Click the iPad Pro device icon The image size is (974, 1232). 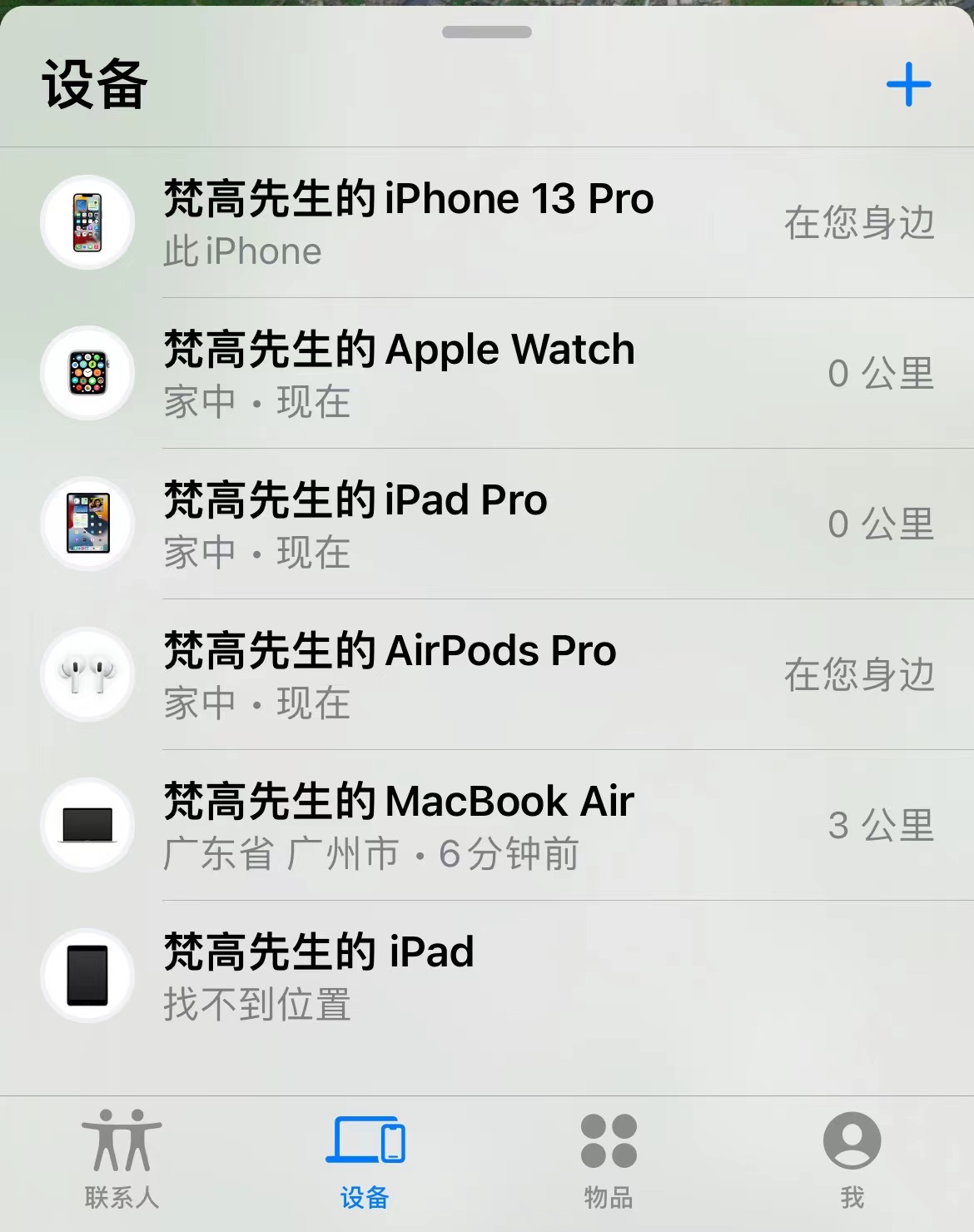tap(87, 524)
